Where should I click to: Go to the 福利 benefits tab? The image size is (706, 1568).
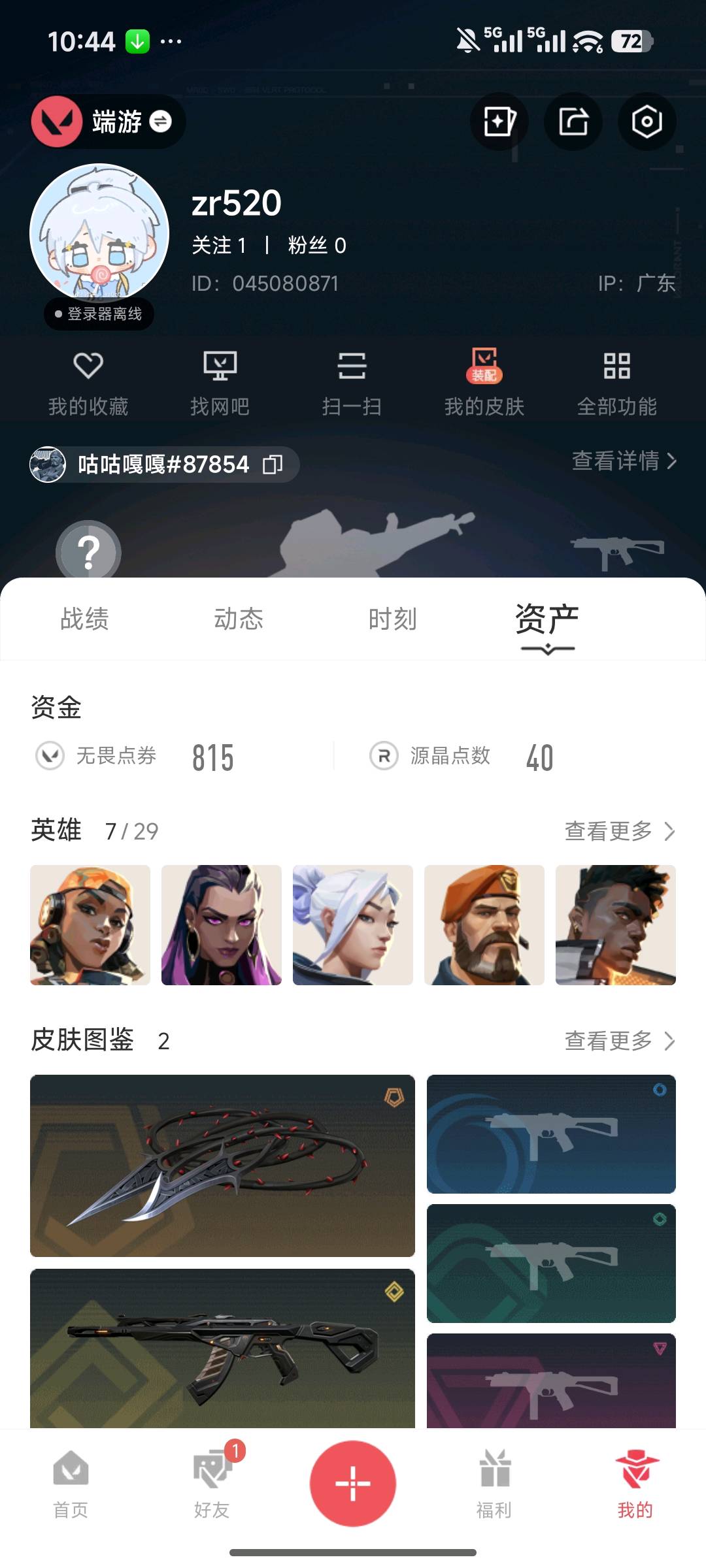(x=494, y=1483)
